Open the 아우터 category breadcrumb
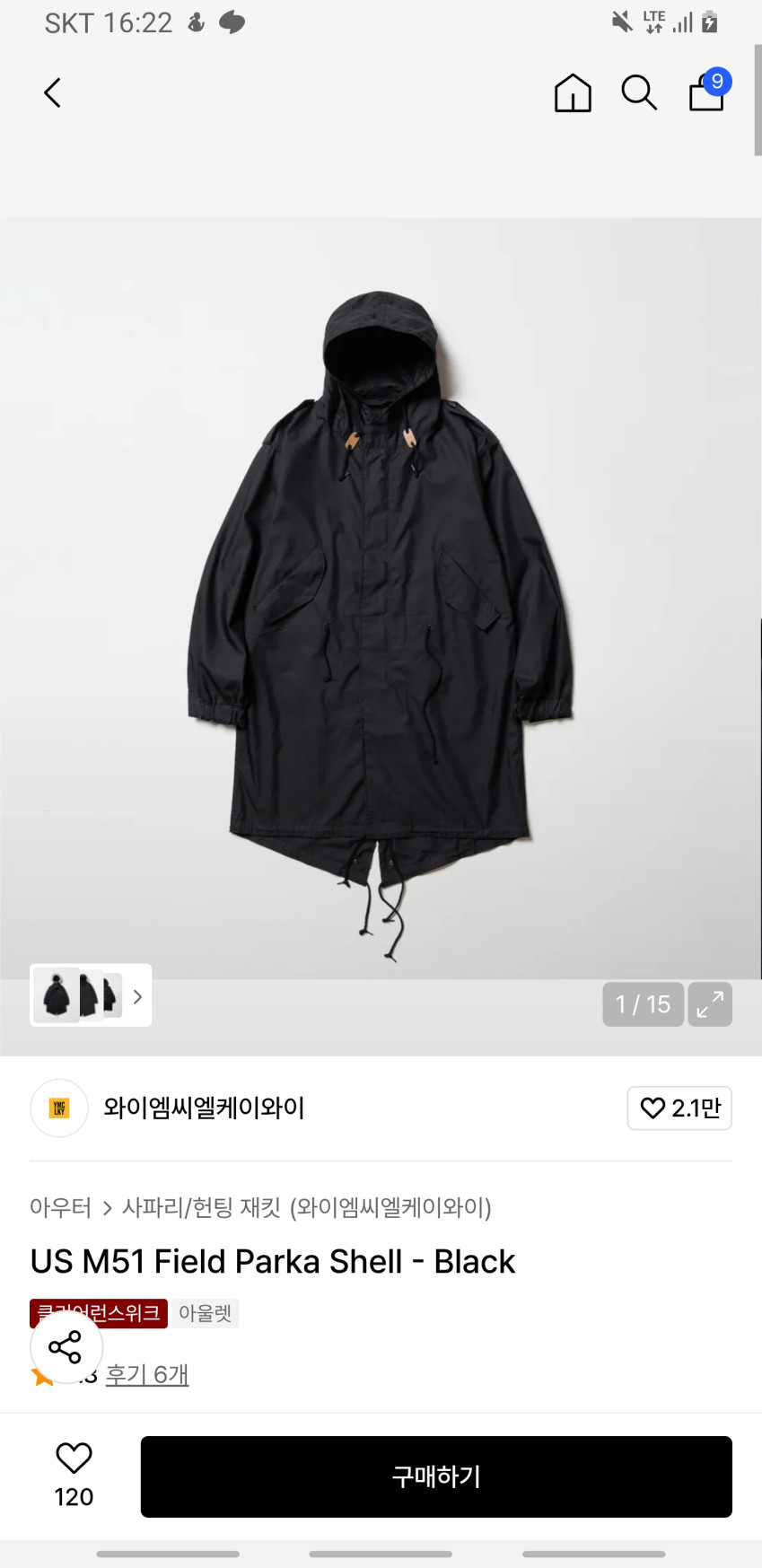The image size is (762, 1568). click(x=60, y=1207)
